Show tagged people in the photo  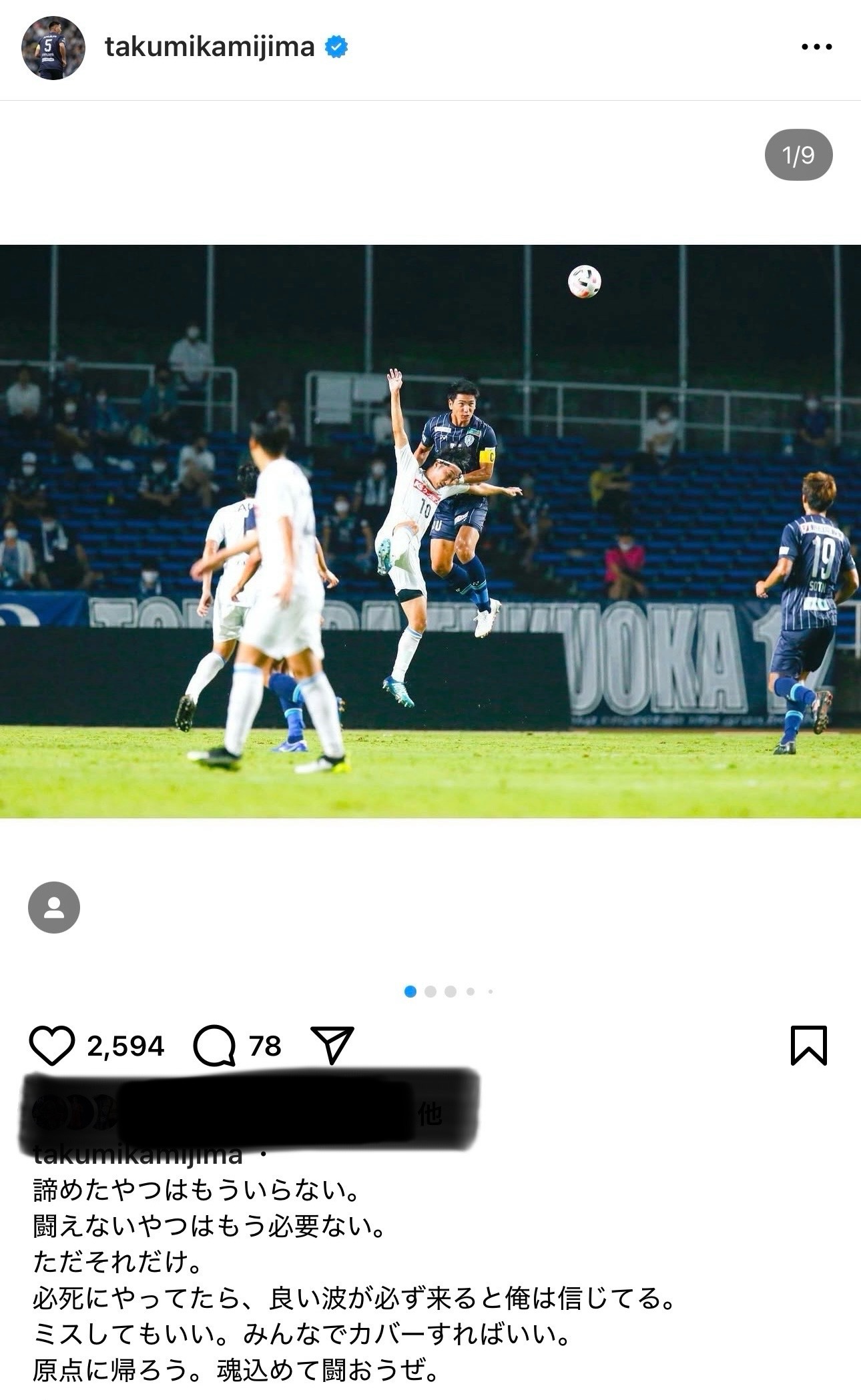point(54,908)
